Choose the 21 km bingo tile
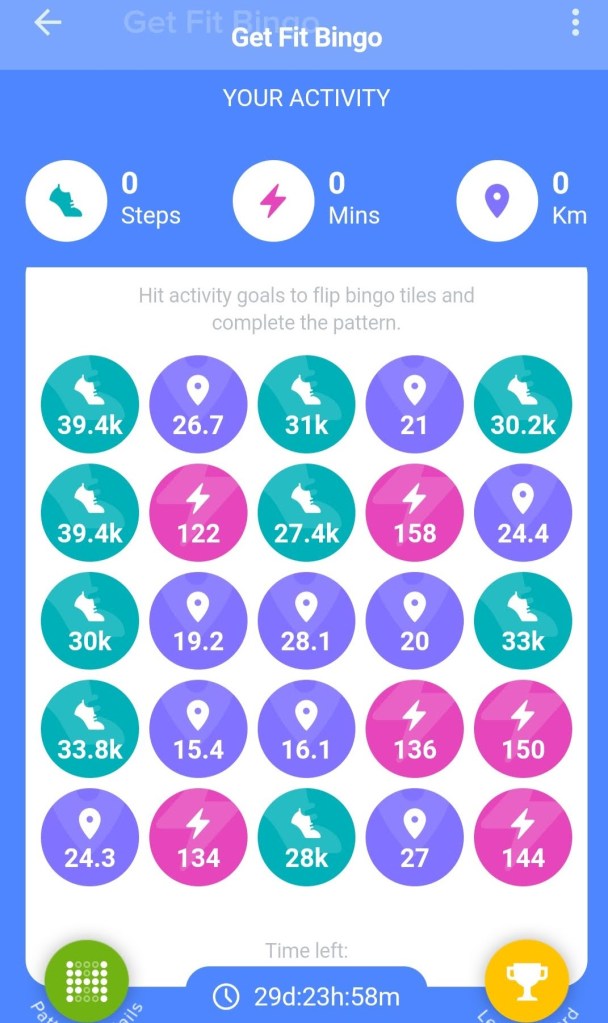Image resolution: width=608 pixels, height=1023 pixels. [x=414, y=404]
